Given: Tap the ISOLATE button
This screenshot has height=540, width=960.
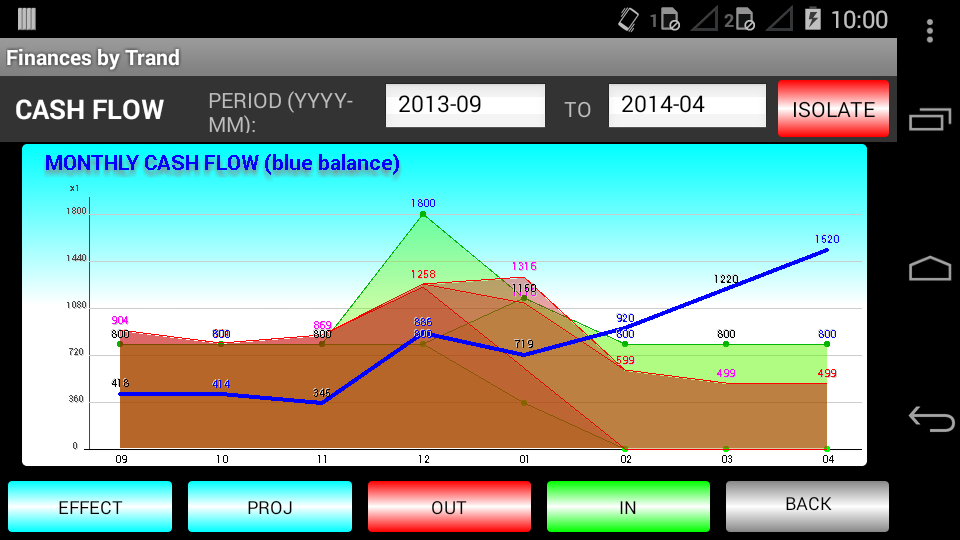Looking at the screenshot, I should point(833,108).
